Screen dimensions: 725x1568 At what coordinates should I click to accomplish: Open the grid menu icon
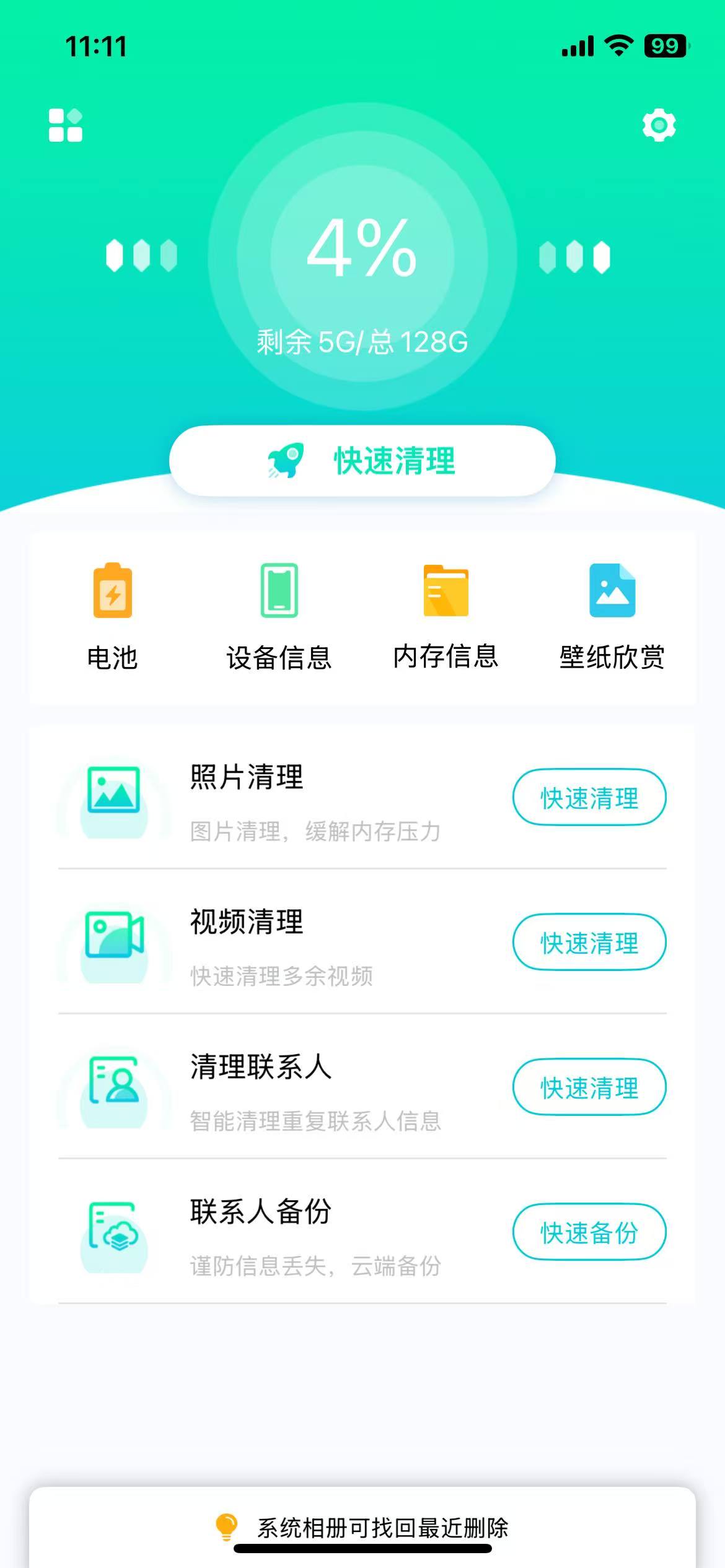[66, 125]
